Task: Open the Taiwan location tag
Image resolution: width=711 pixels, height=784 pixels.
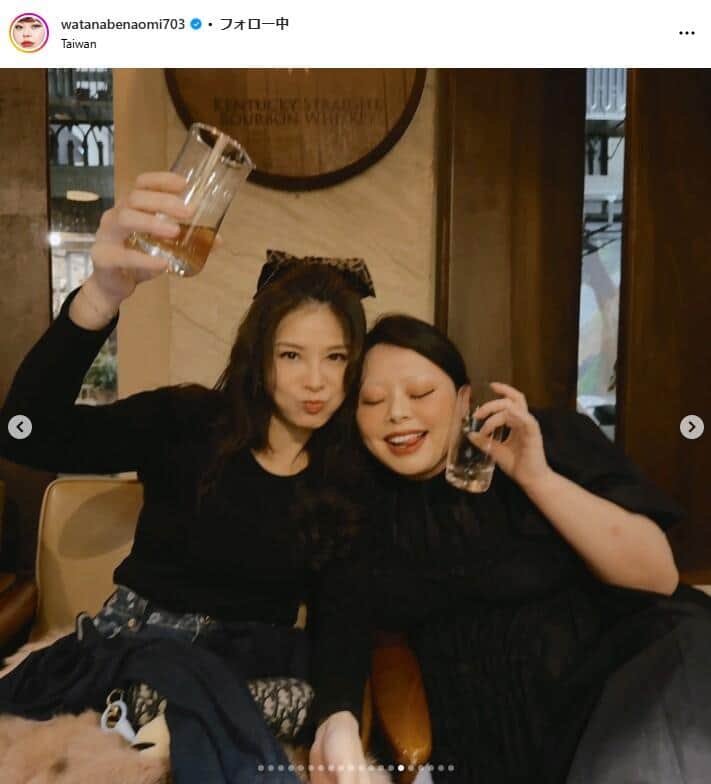Action: [x=78, y=44]
